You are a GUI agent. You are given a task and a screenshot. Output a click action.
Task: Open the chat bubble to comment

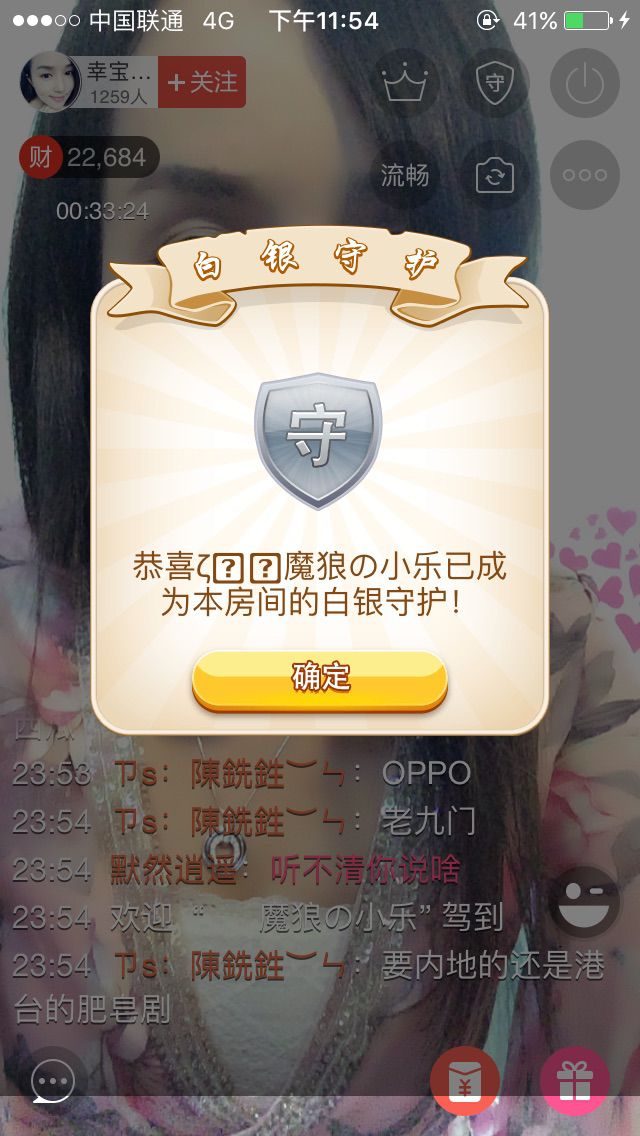coord(52,1081)
